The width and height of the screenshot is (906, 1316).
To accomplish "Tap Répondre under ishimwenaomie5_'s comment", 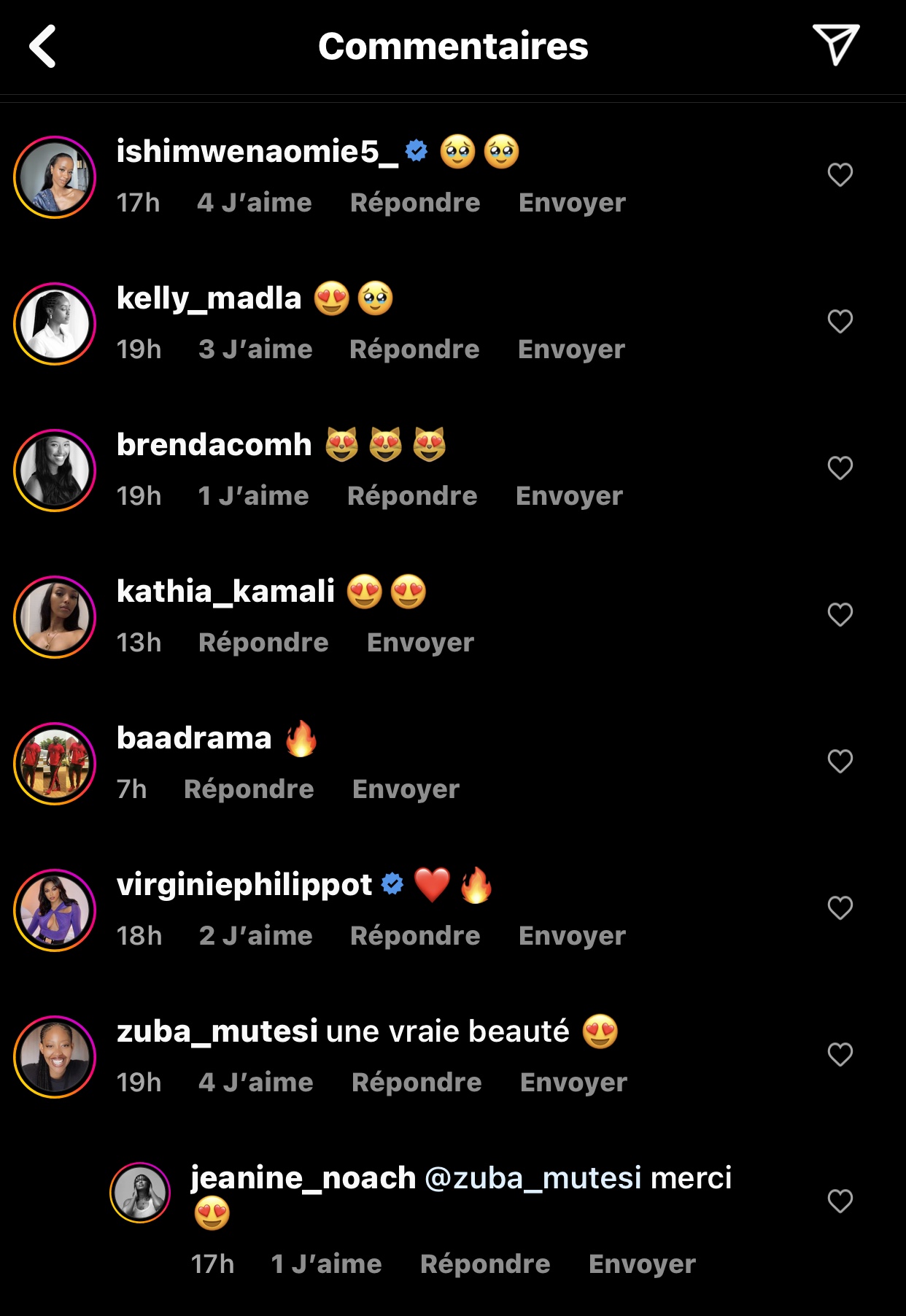I will click(415, 203).
